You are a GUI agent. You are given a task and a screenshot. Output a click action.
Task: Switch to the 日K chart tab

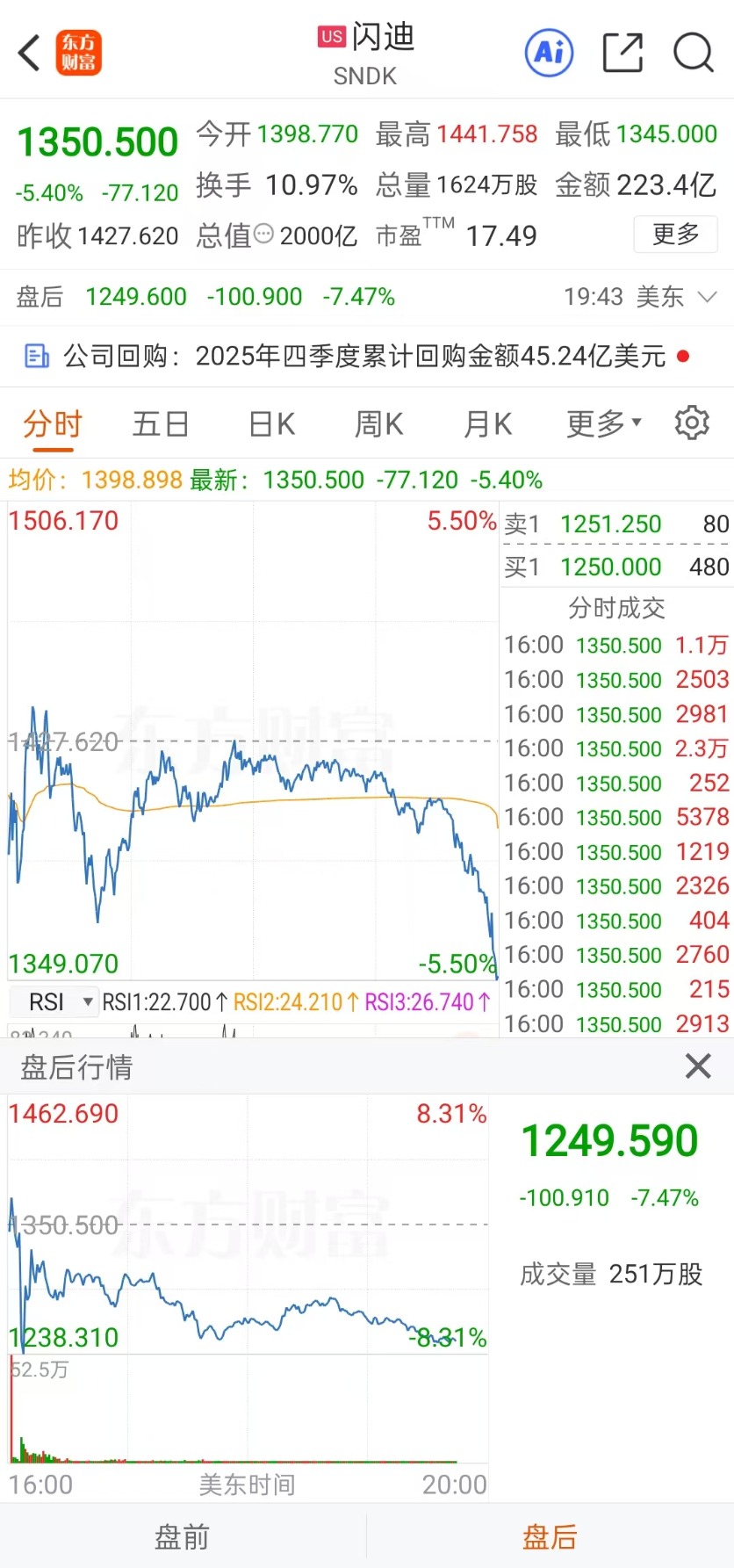tap(271, 424)
